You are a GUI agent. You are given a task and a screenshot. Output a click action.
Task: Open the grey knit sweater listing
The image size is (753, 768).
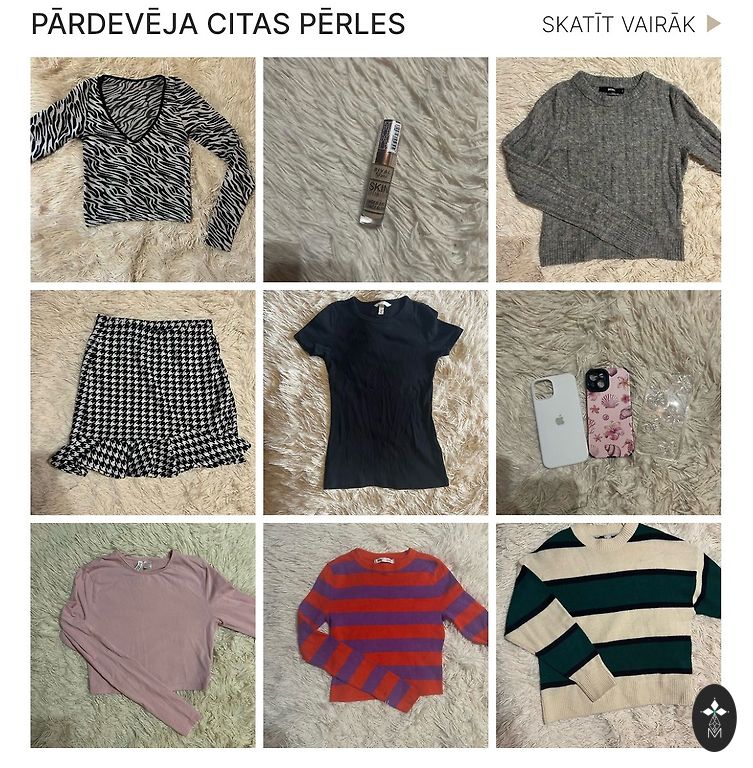[608, 169]
